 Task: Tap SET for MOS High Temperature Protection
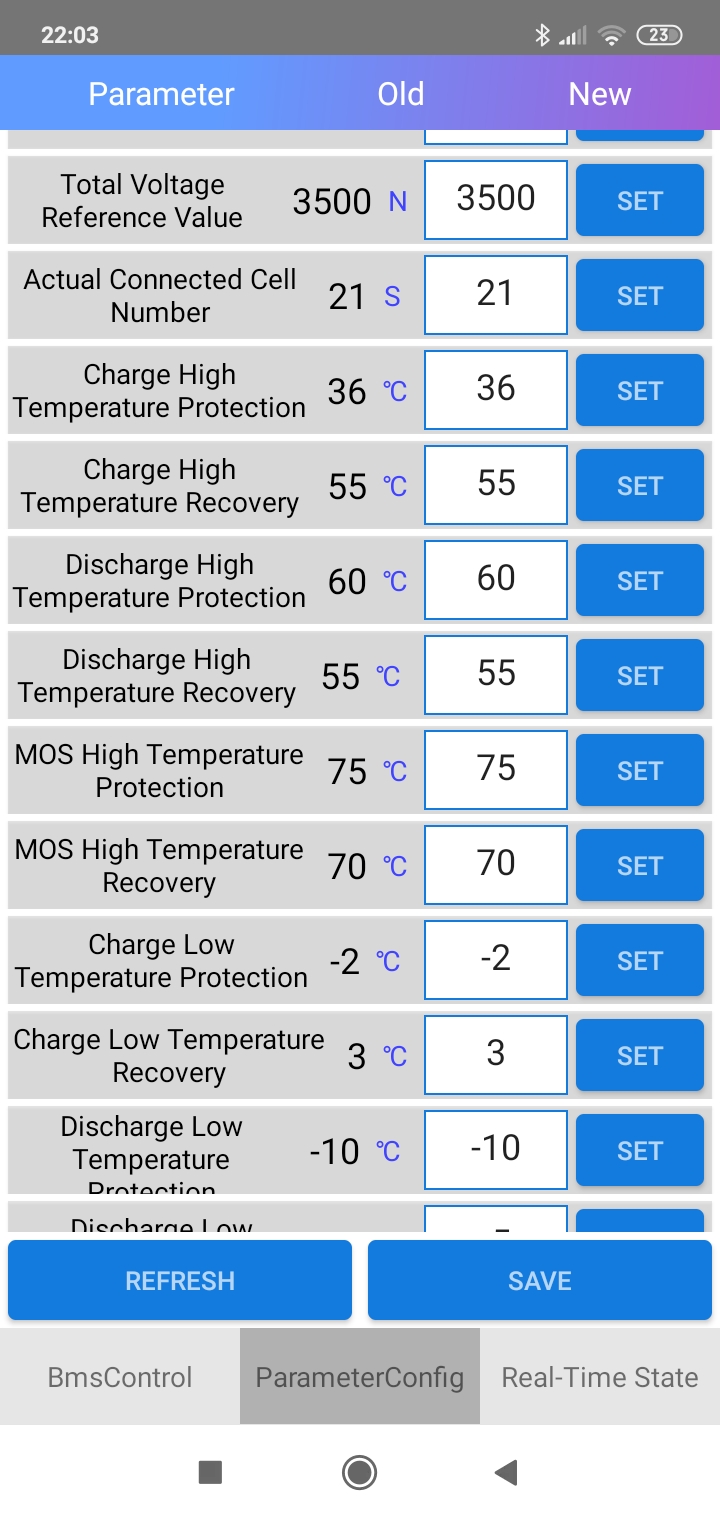(x=640, y=771)
